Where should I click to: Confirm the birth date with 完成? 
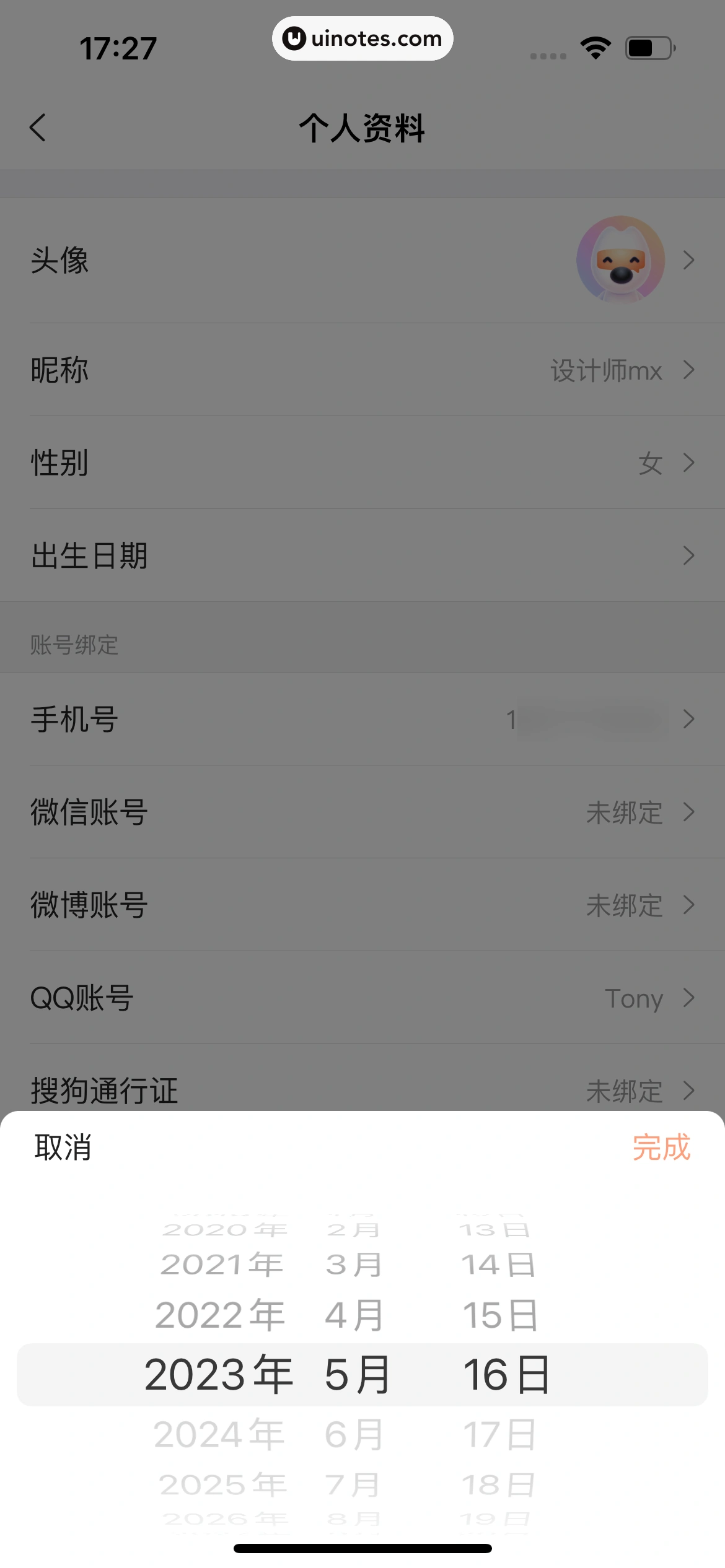[x=661, y=1148]
